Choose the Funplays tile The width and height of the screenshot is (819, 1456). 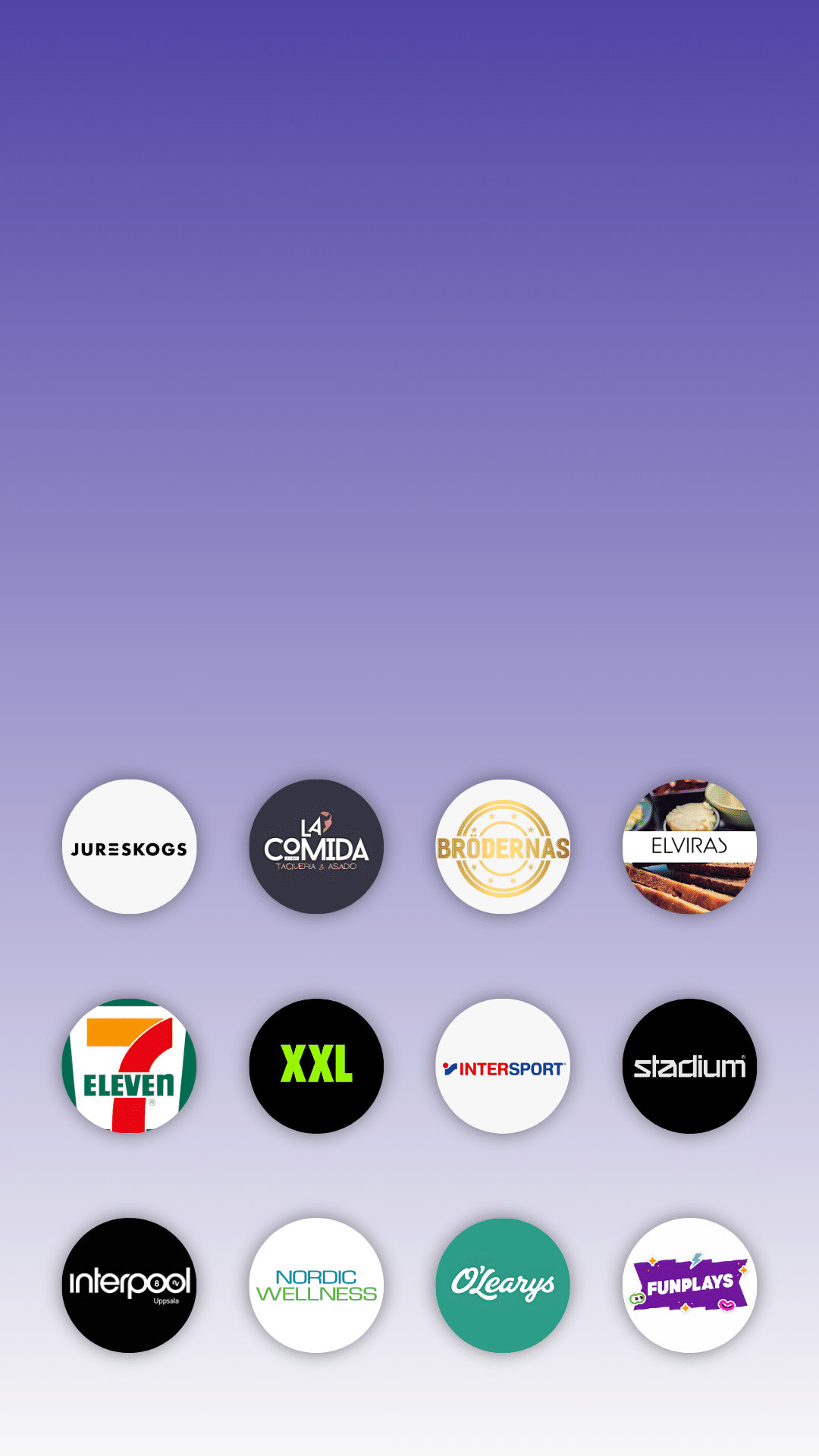coord(689,1285)
